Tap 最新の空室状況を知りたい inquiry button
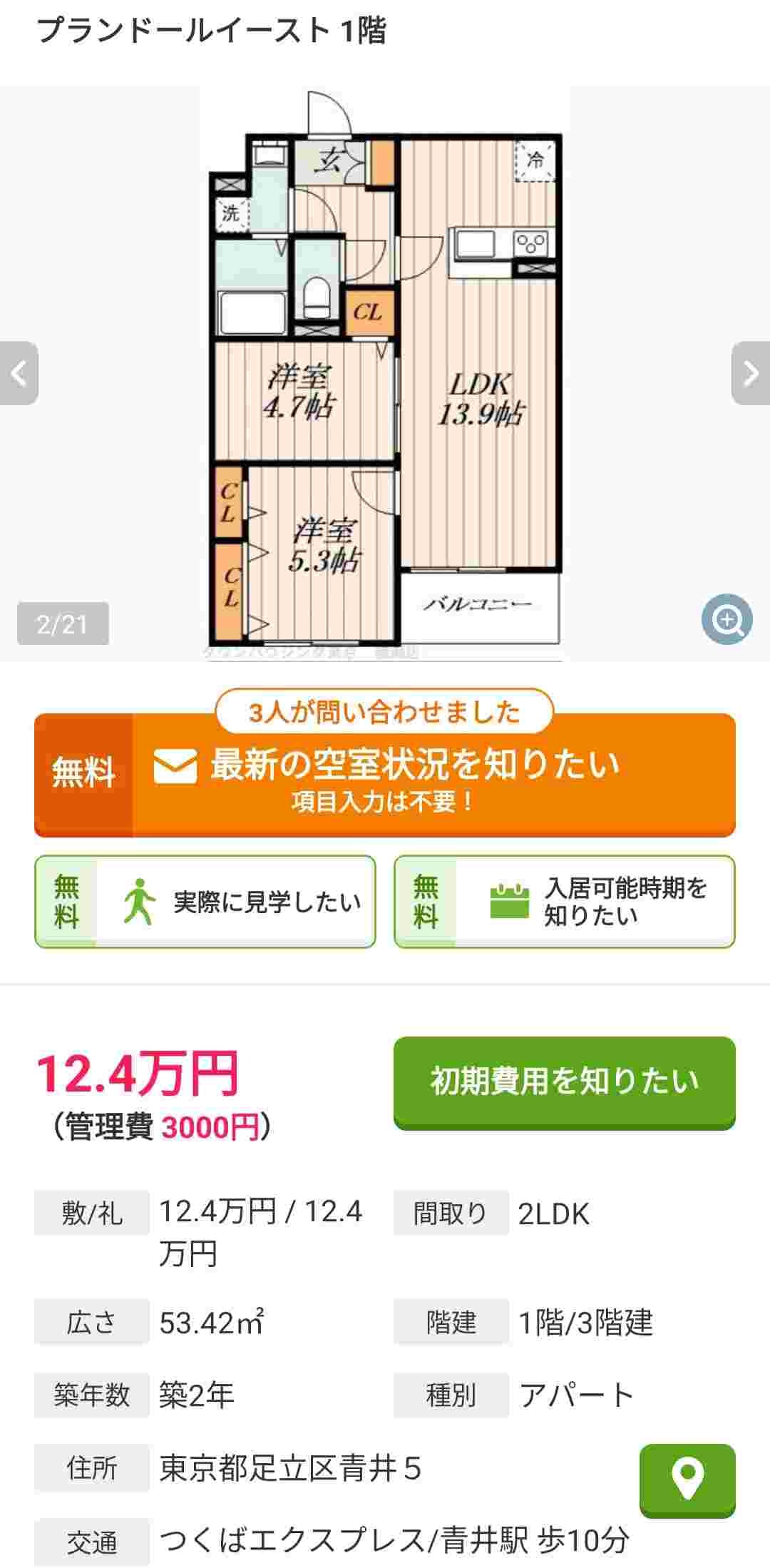This screenshot has height=1568, width=770. pyautogui.click(x=385, y=776)
